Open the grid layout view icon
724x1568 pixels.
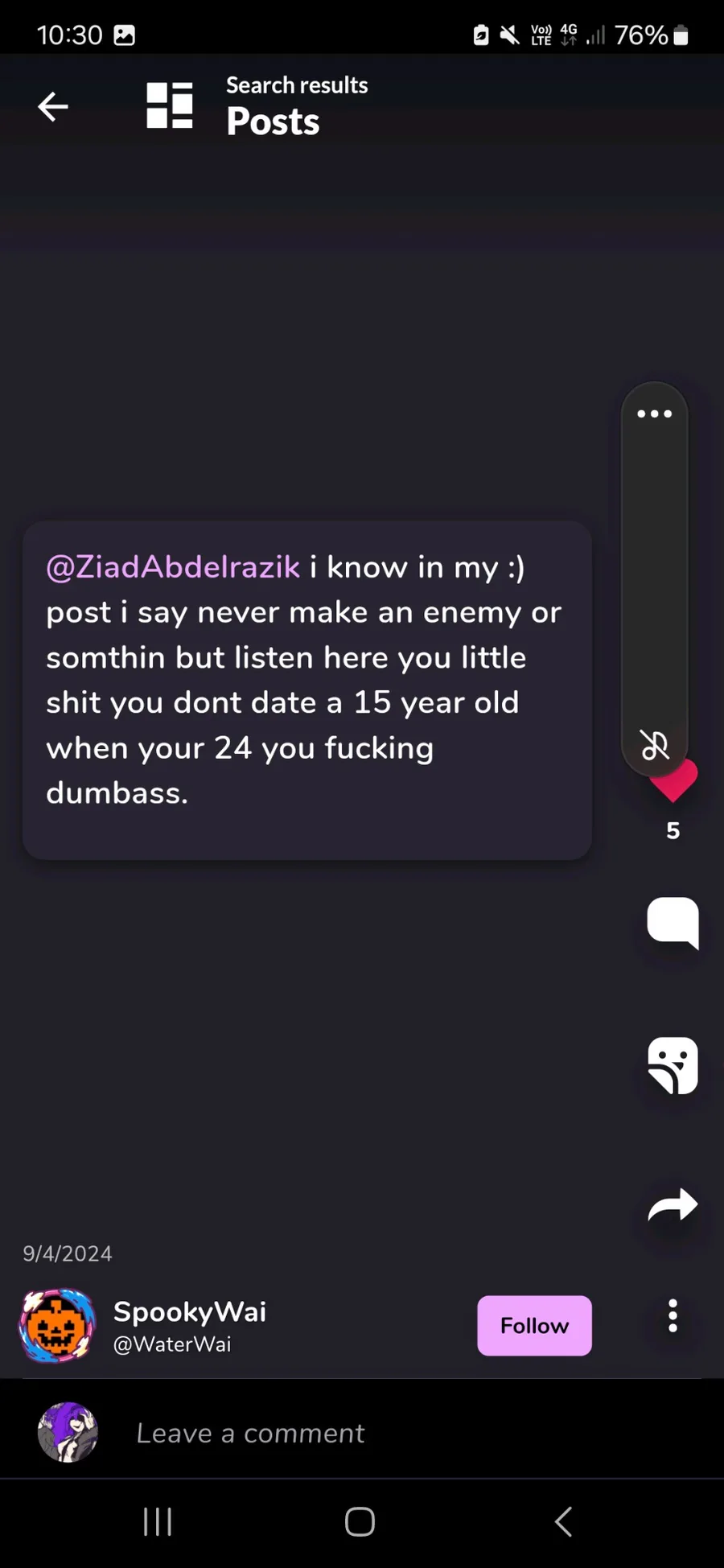tap(170, 105)
